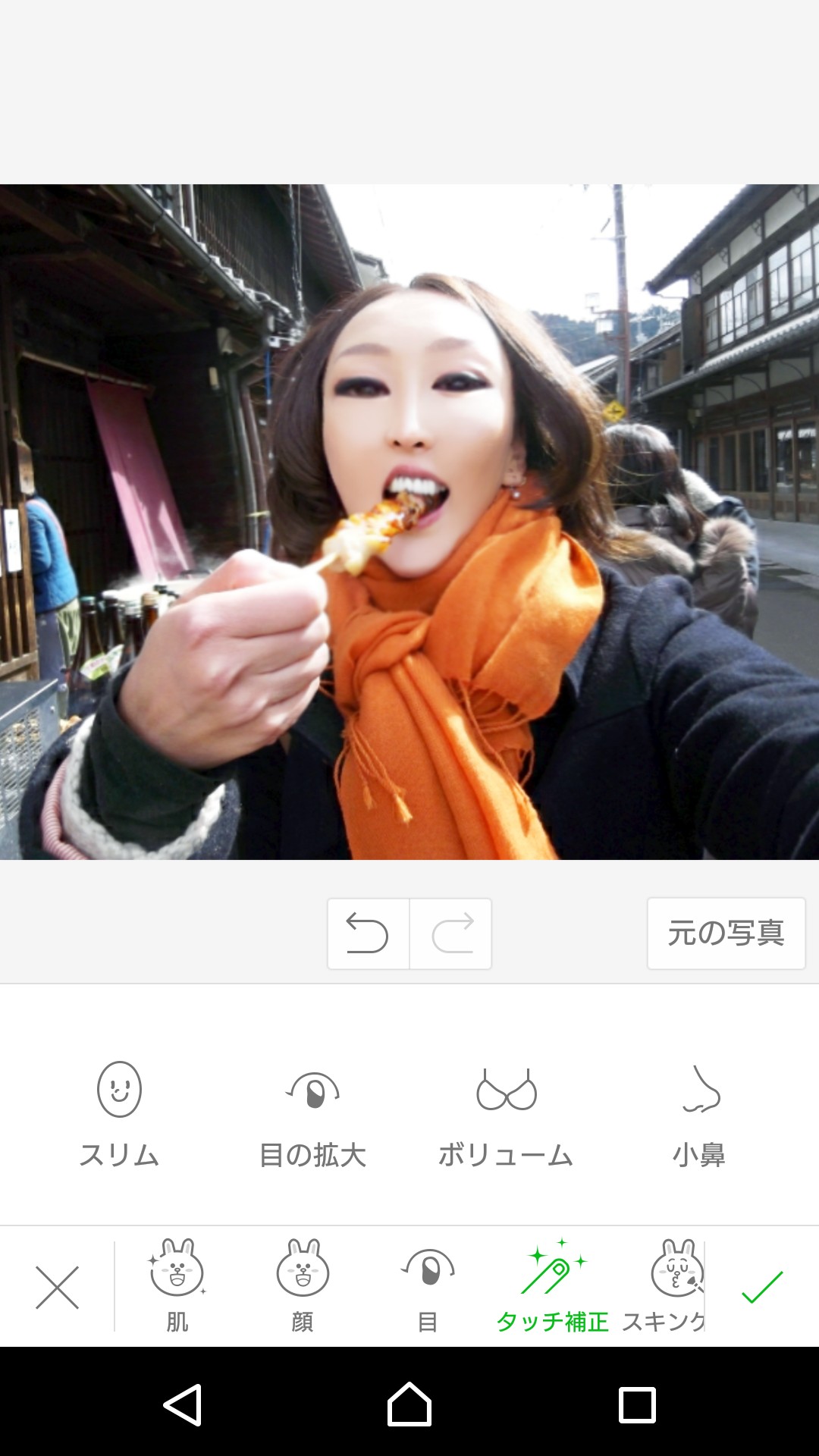The width and height of the screenshot is (819, 1456).
Task: Undo the last edit
Action: 369,934
